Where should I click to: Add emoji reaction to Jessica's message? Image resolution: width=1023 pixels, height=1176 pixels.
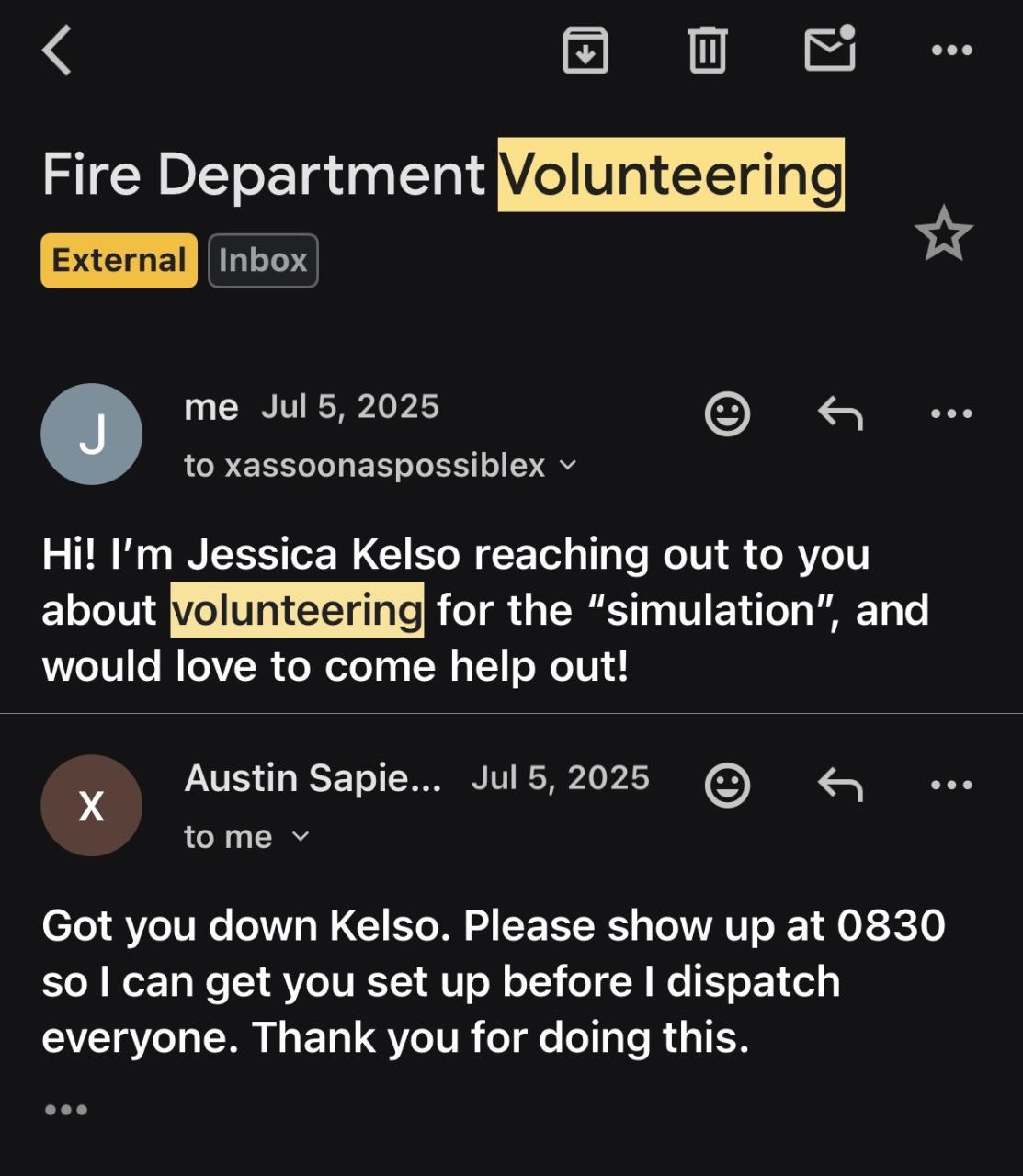pos(727,414)
